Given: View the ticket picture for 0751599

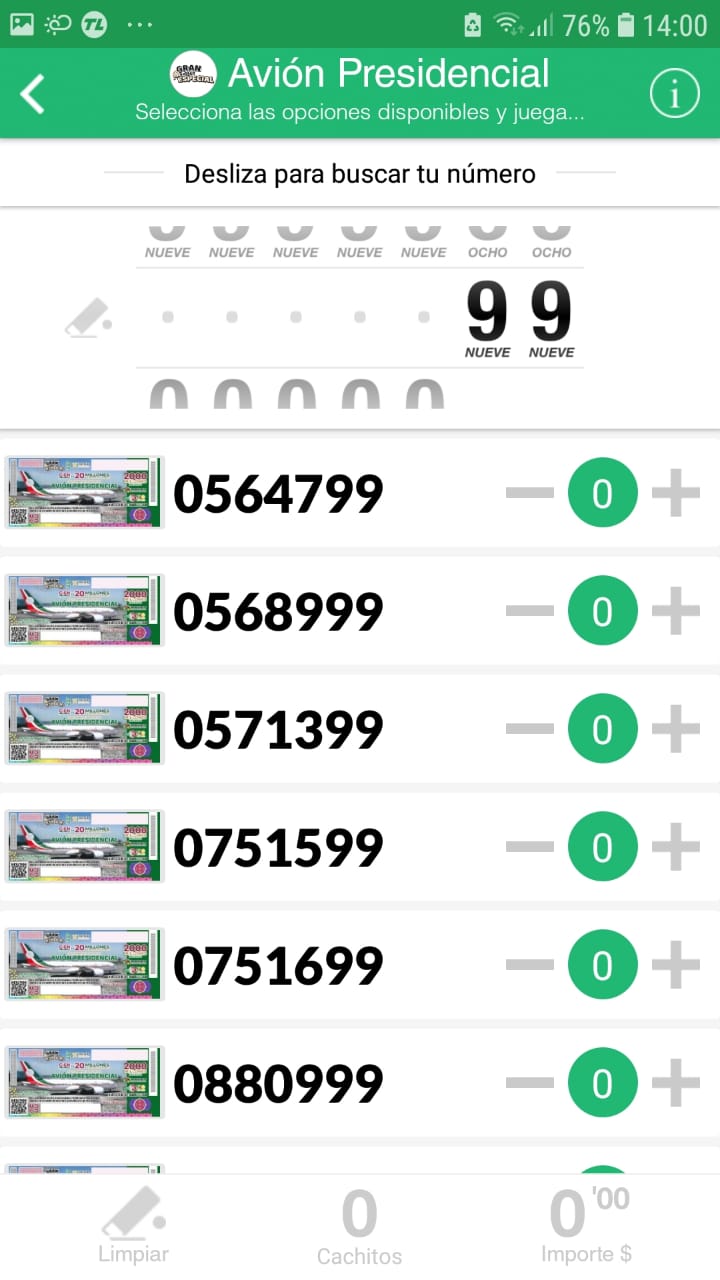Looking at the screenshot, I should [x=84, y=846].
